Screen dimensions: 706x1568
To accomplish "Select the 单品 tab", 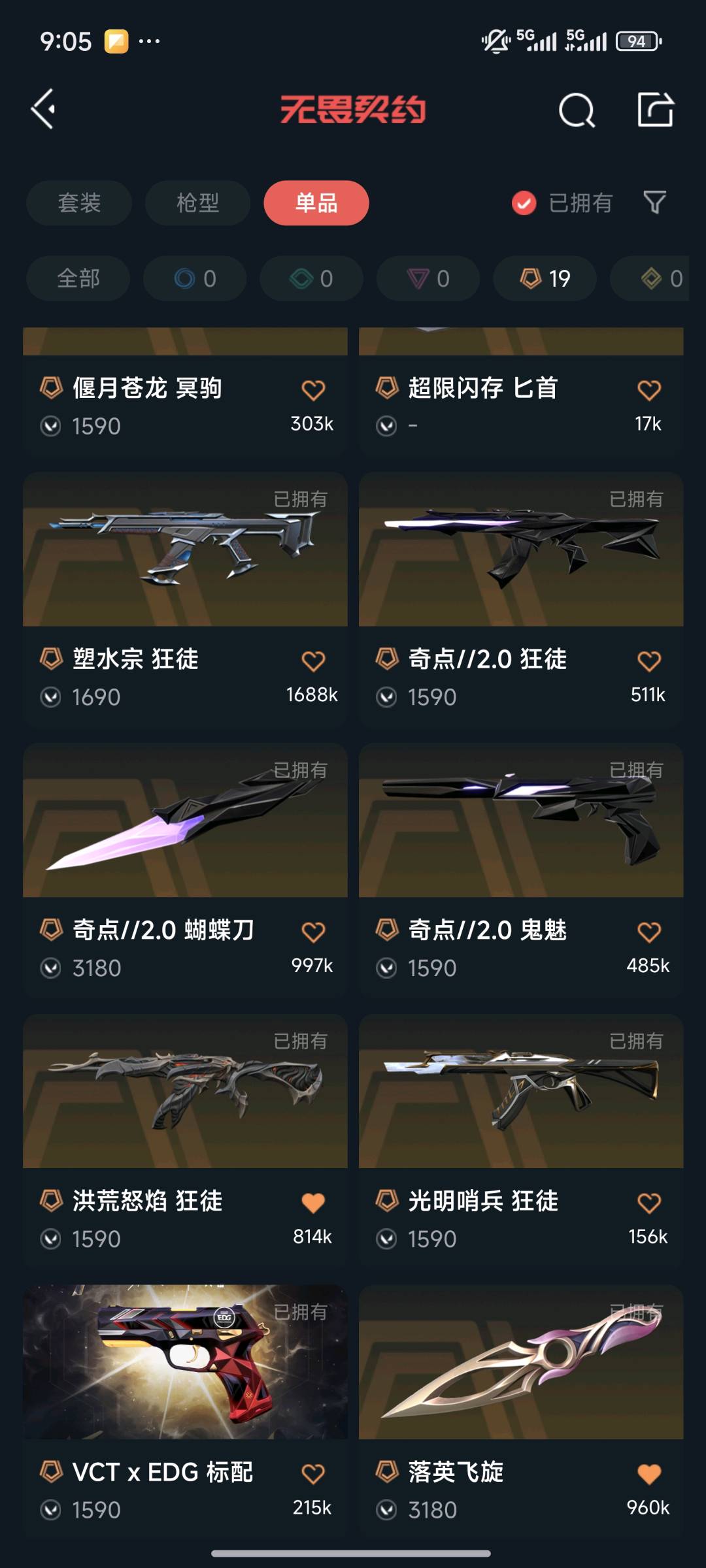I will point(316,203).
